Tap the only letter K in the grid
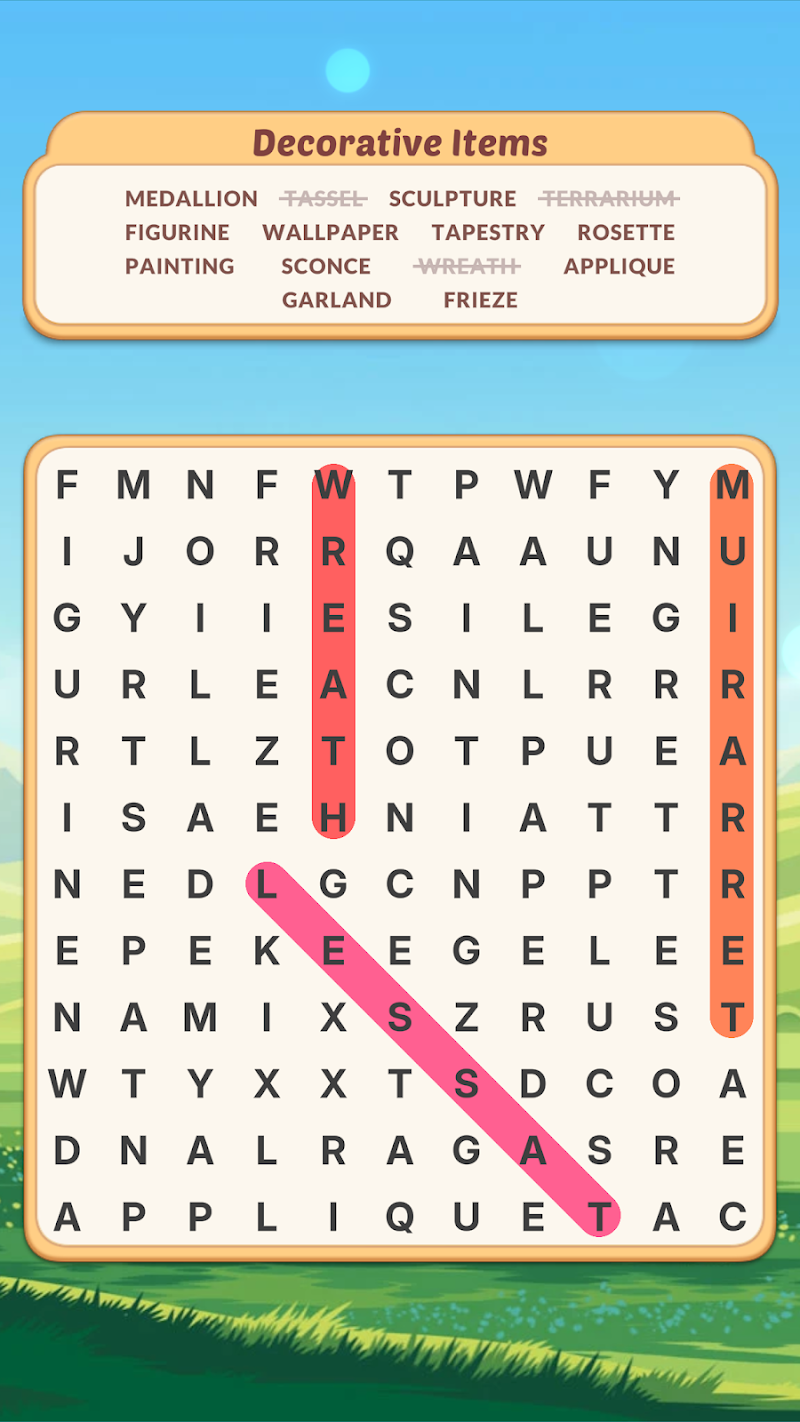Viewport: 800px width, 1422px height. click(x=266, y=951)
